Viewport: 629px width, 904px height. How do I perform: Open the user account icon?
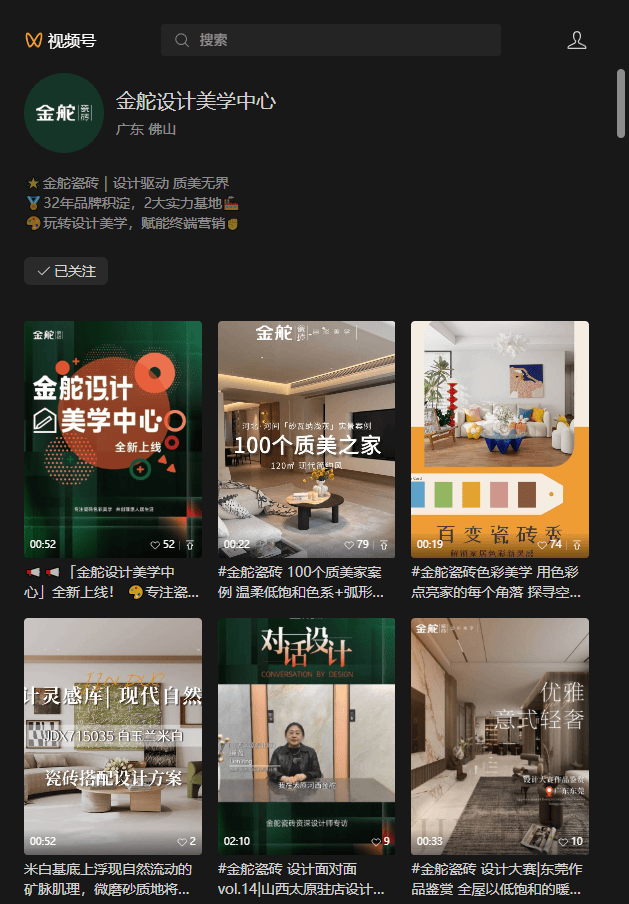[576, 40]
